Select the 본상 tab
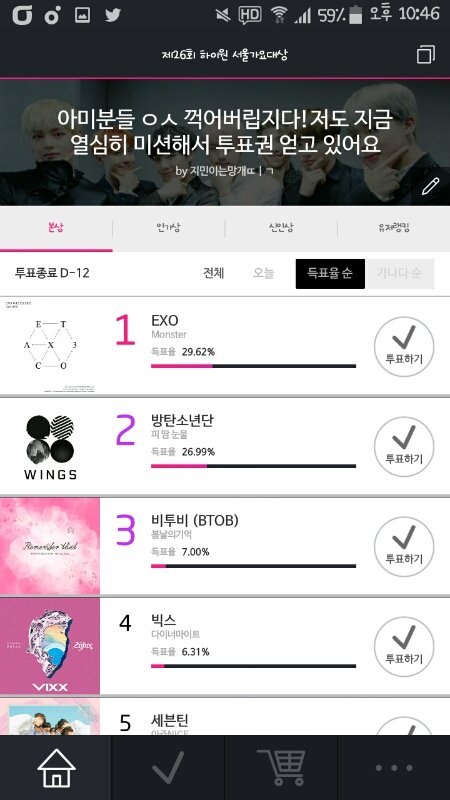The height and width of the screenshot is (800, 450). [56, 228]
